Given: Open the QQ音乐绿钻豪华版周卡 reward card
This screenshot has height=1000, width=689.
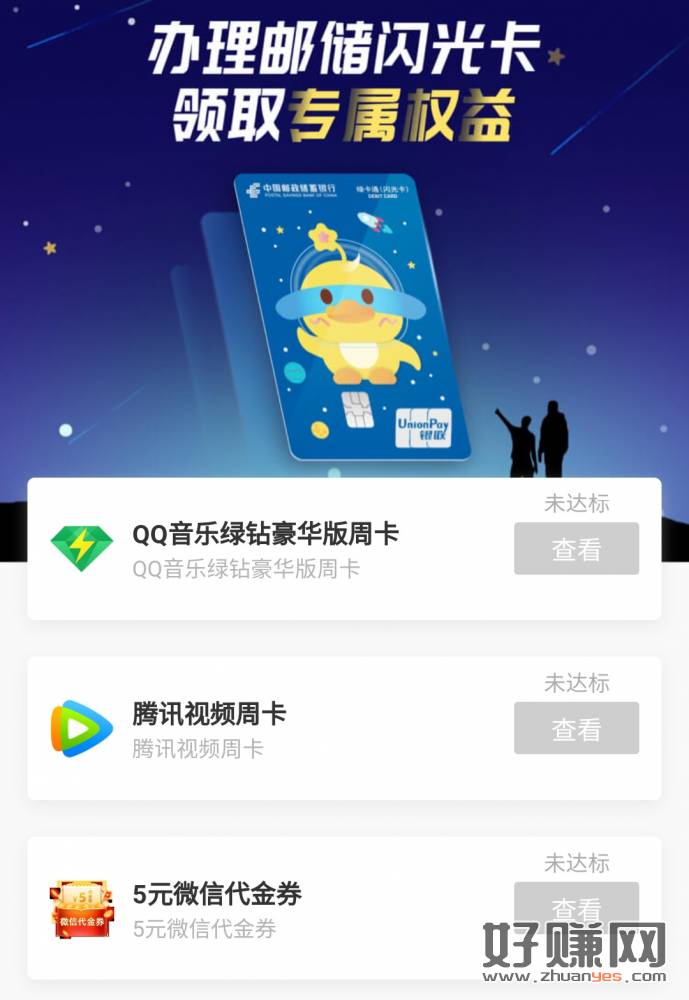Looking at the screenshot, I should point(265,549).
